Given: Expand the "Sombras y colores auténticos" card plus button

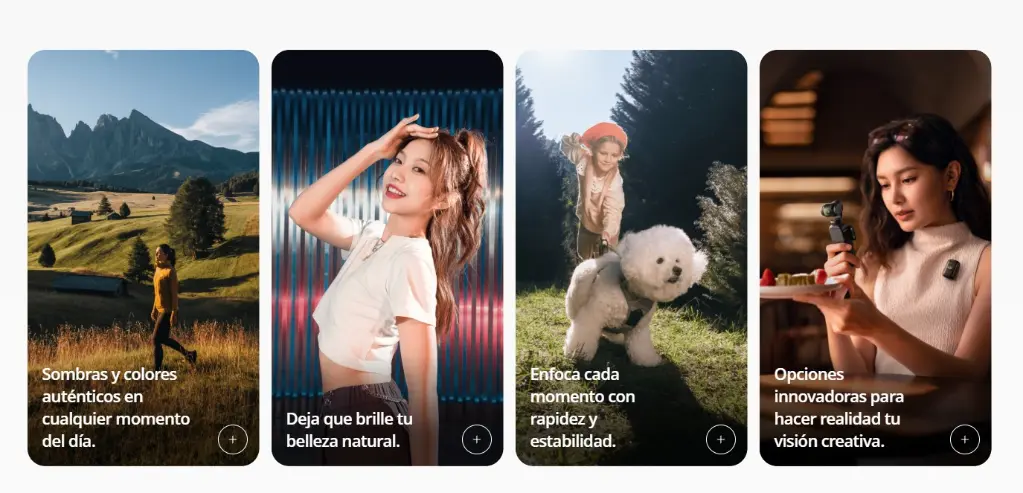Looking at the screenshot, I should coord(233,439).
